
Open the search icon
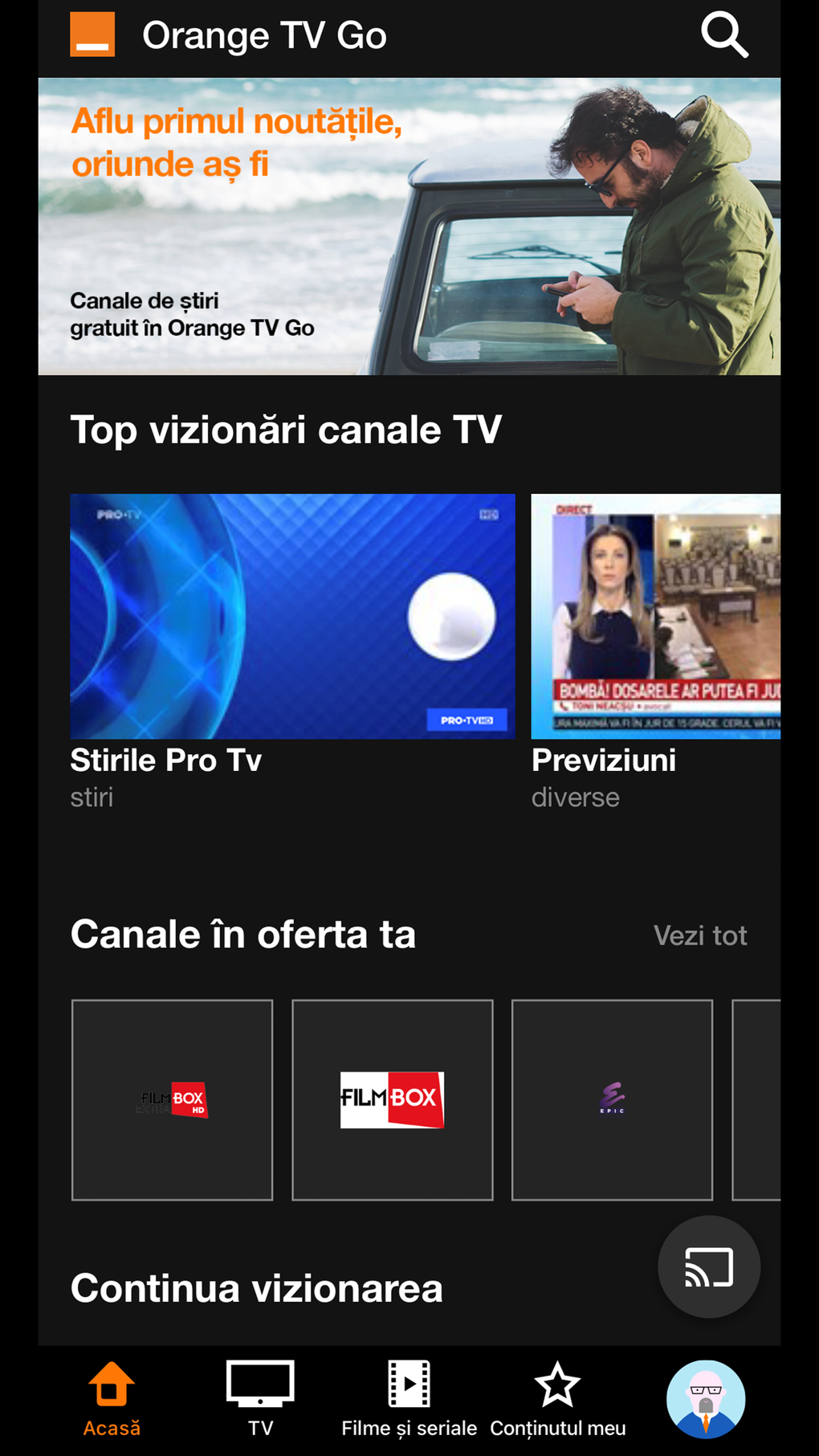point(724,35)
